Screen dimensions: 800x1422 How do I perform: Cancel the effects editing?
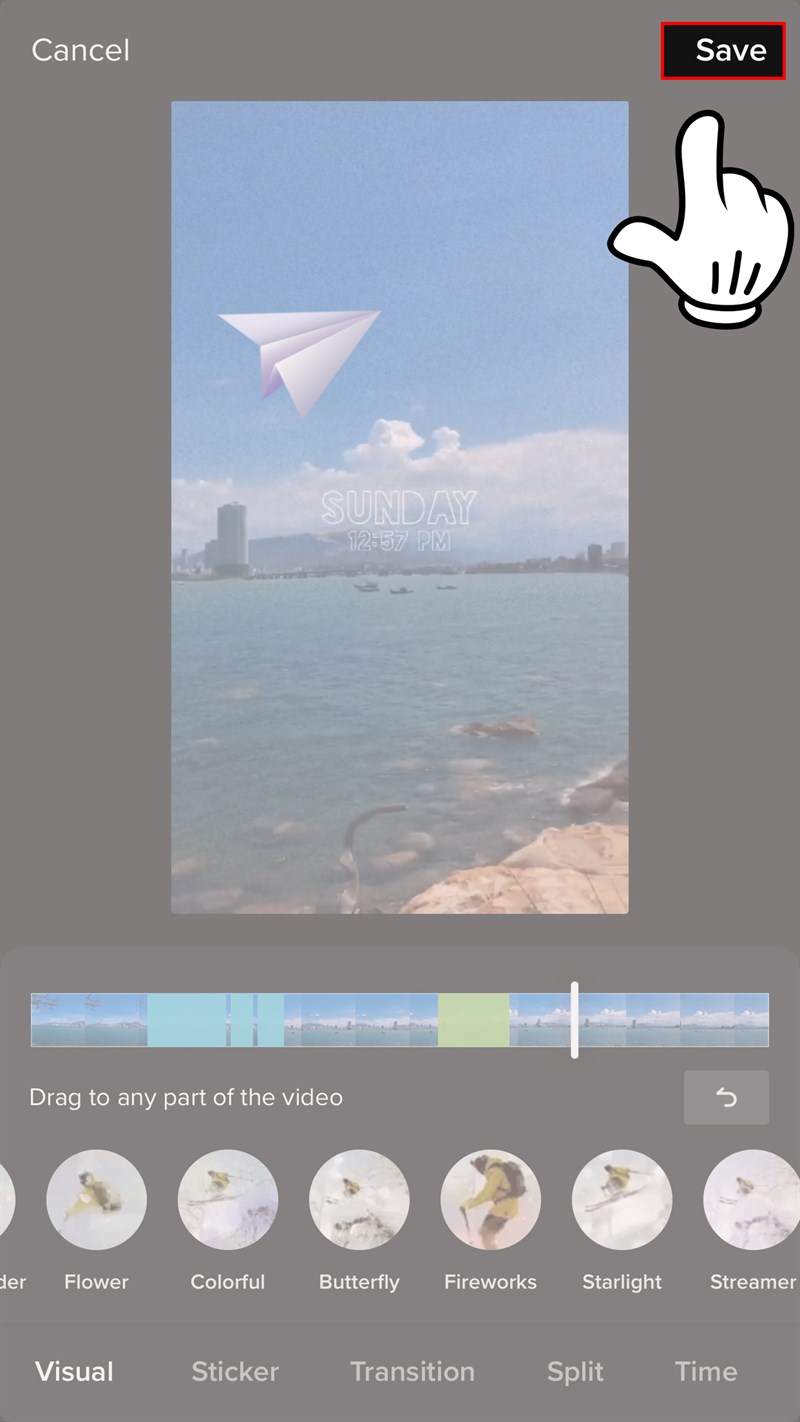click(80, 51)
